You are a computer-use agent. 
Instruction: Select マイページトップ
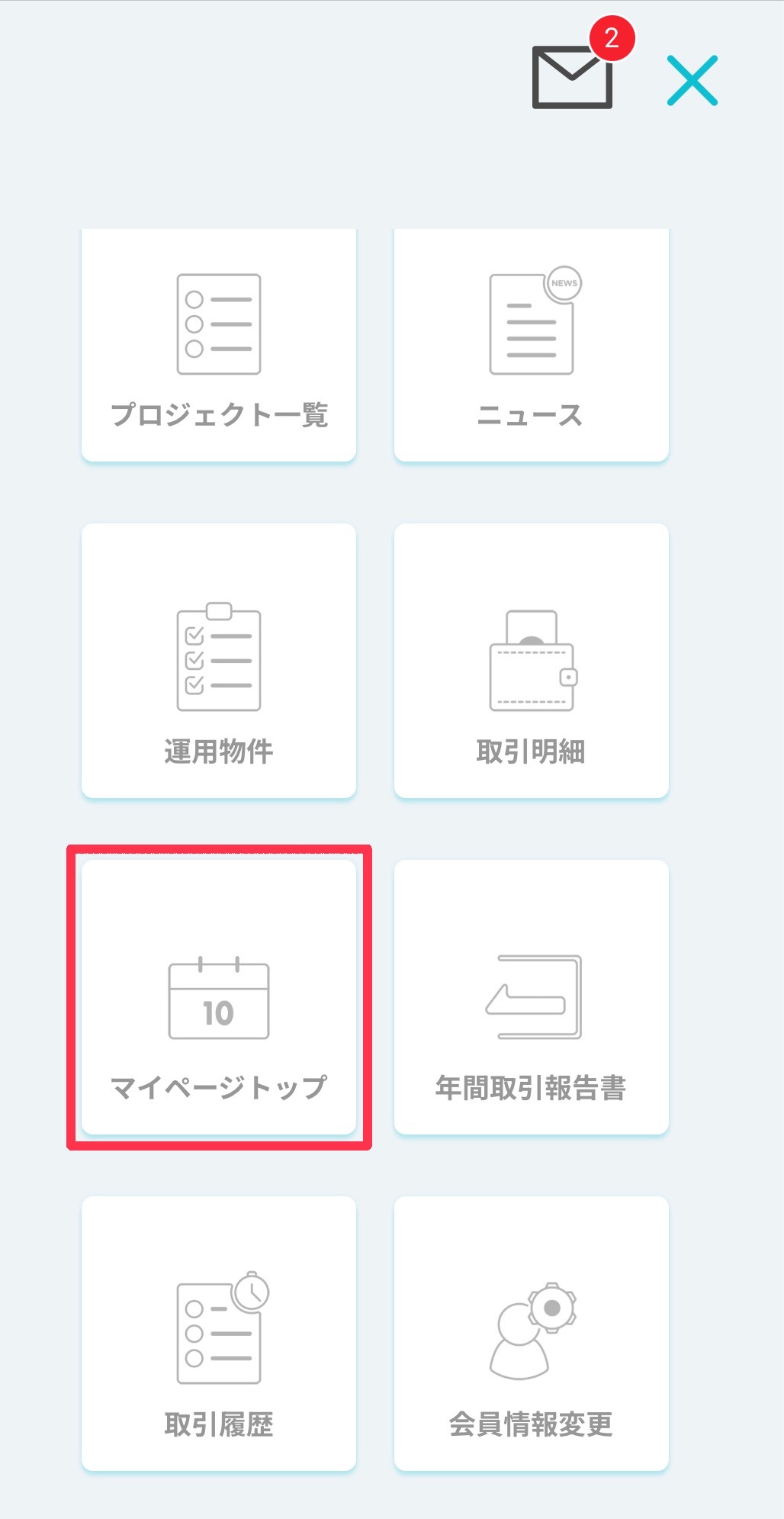[x=219, y=996]
